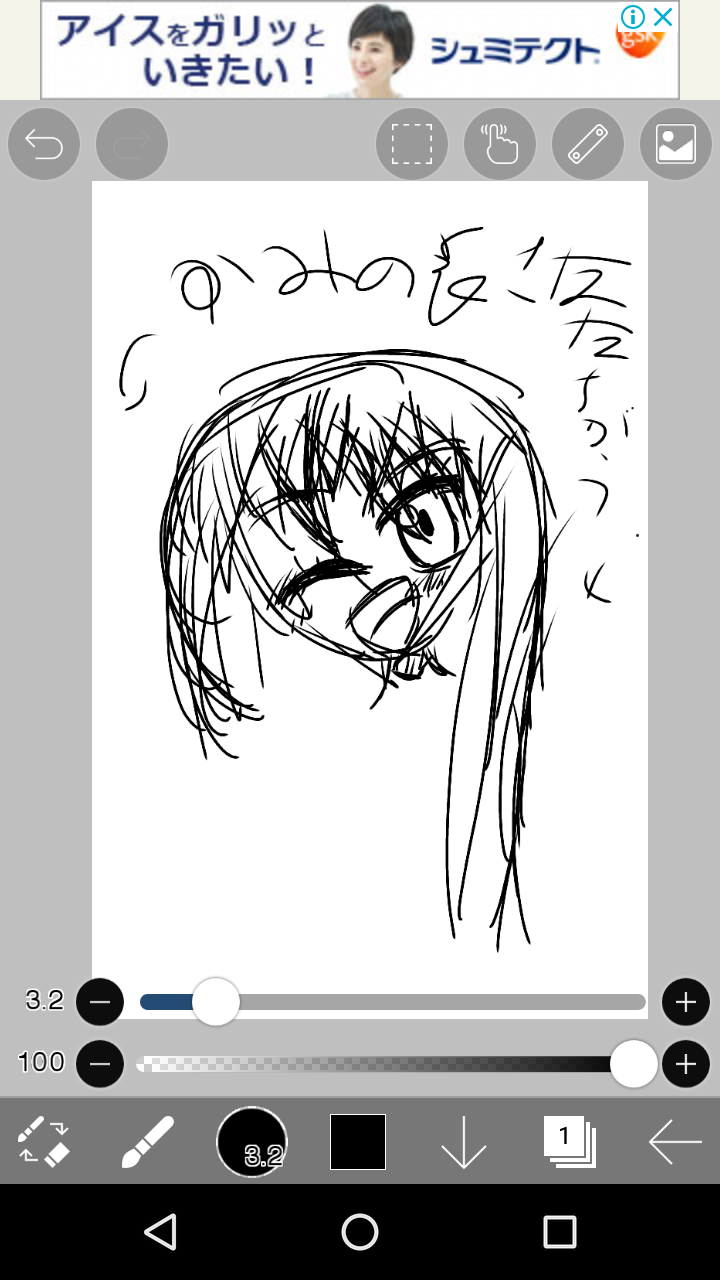
Task: Open the 3.2 brush size settings
Action: (x=252, y=1142)
